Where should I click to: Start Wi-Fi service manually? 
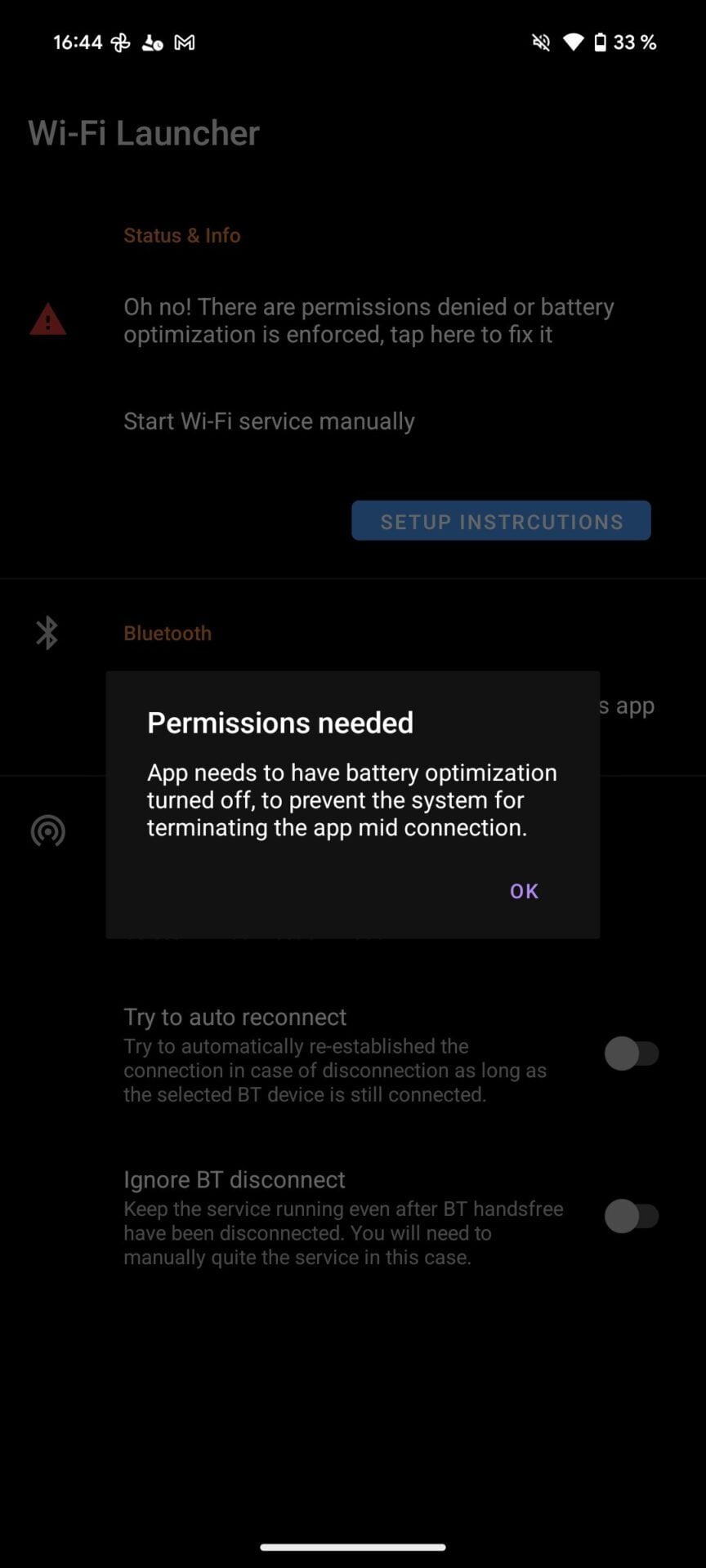(269, 421)
